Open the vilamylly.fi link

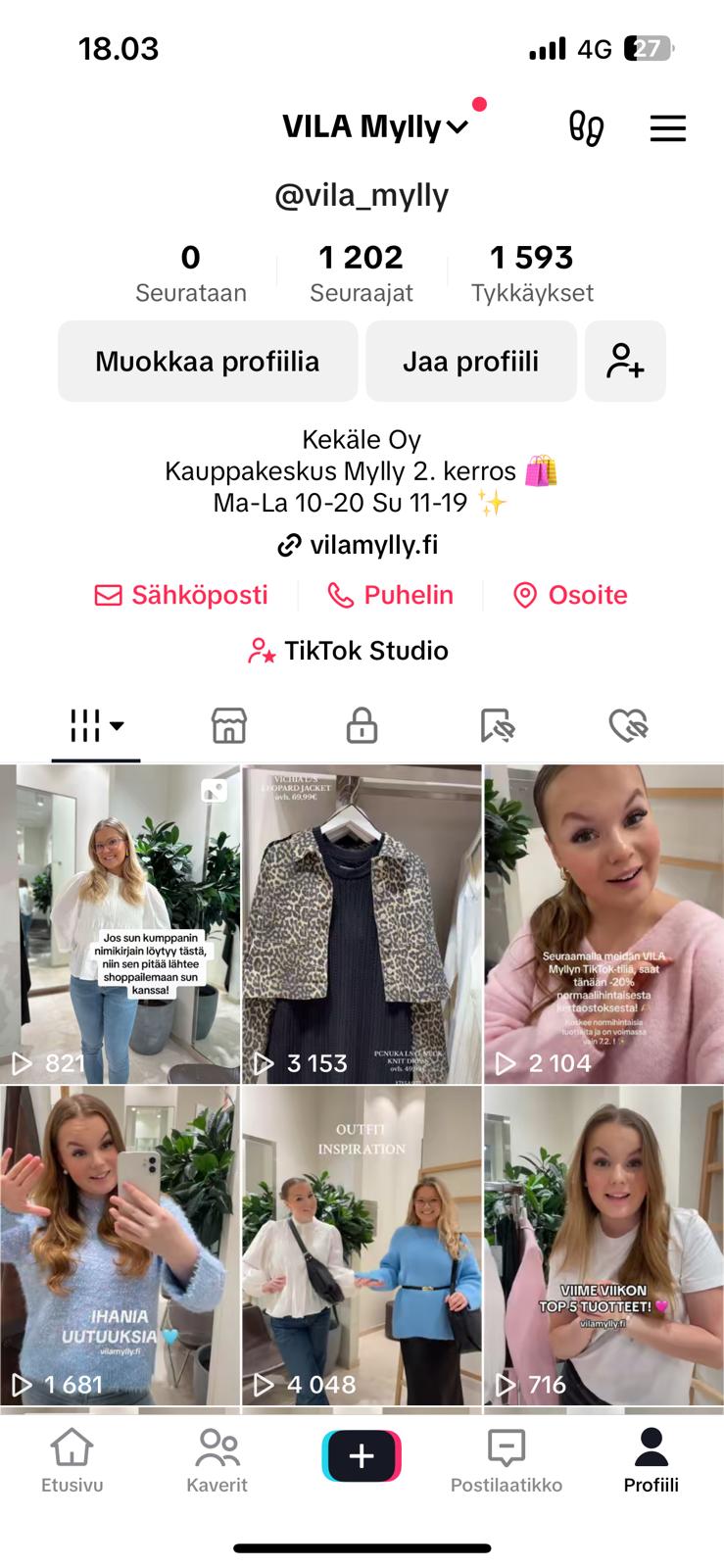(x=359, y=545)
